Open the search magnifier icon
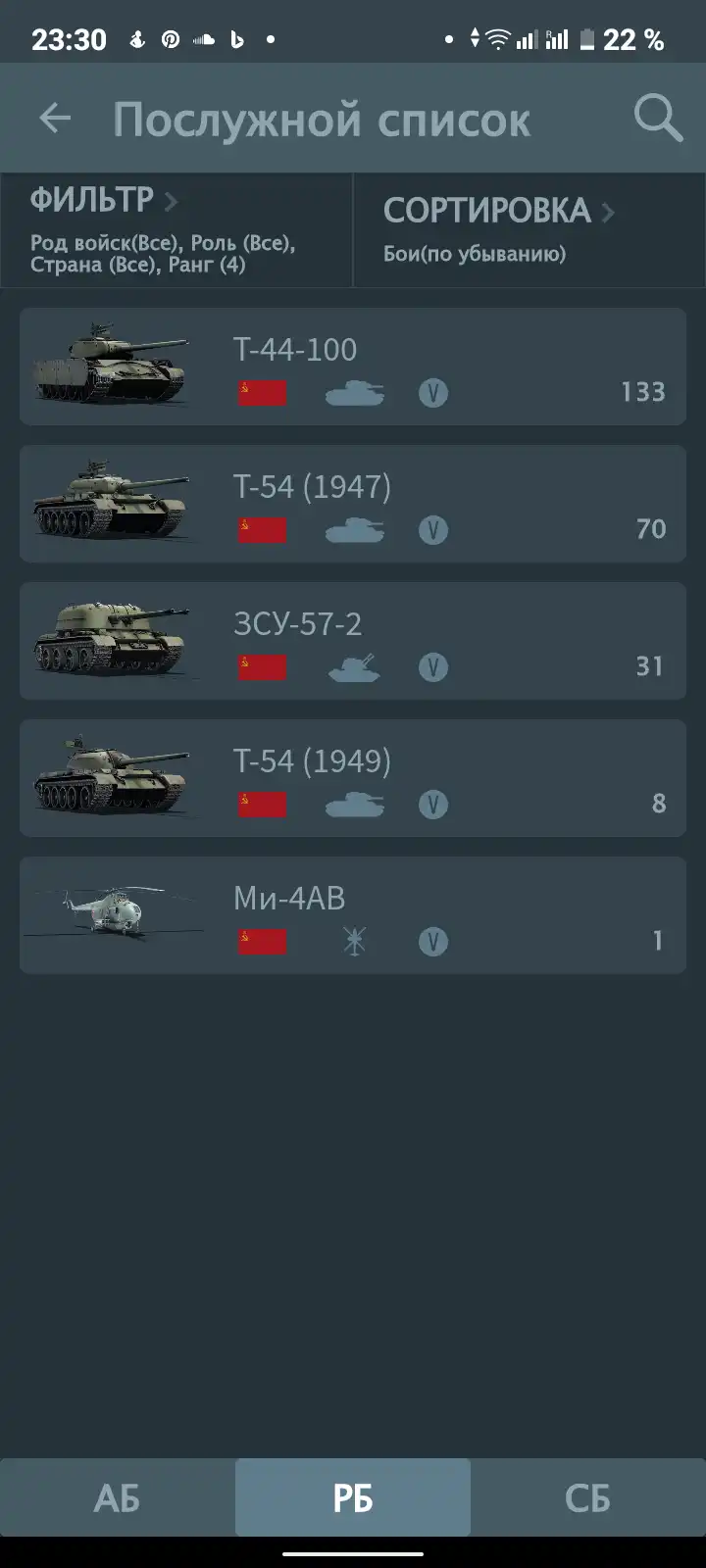The image size is (706, 1568). point(658,119)
